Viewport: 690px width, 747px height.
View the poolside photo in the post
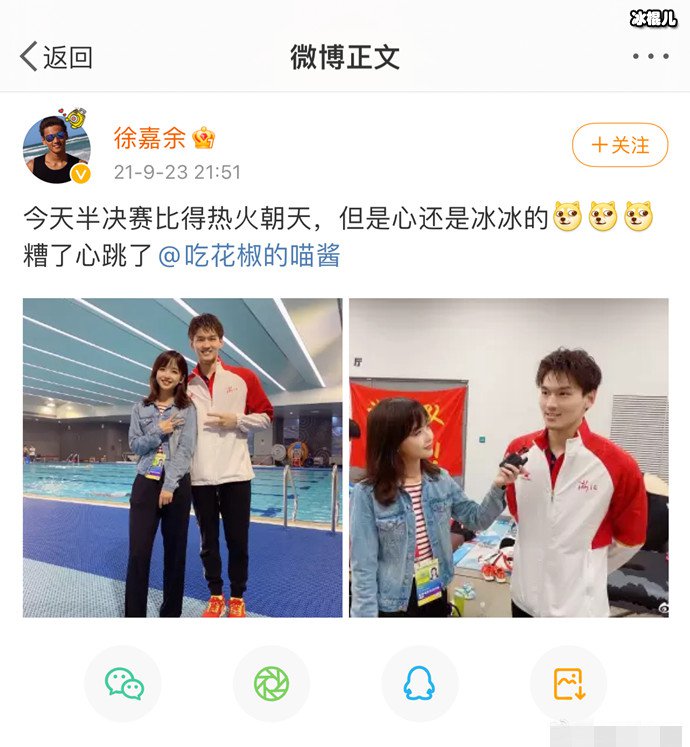182,457
